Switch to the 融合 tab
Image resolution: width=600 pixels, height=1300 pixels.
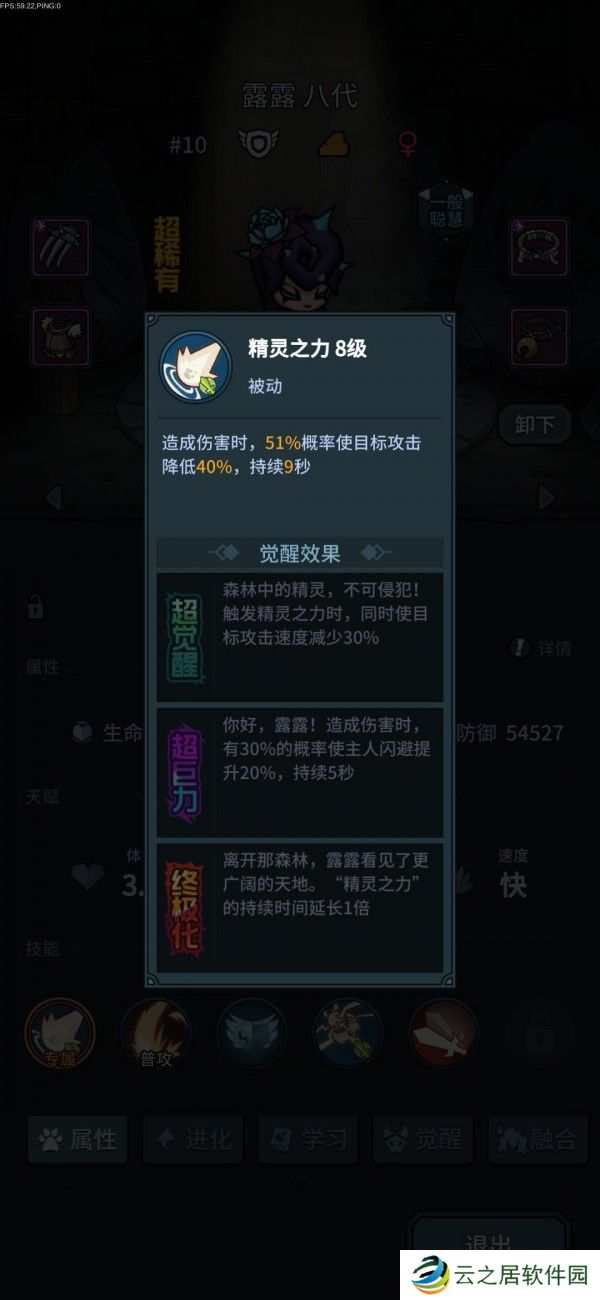tap(538, 1139)
